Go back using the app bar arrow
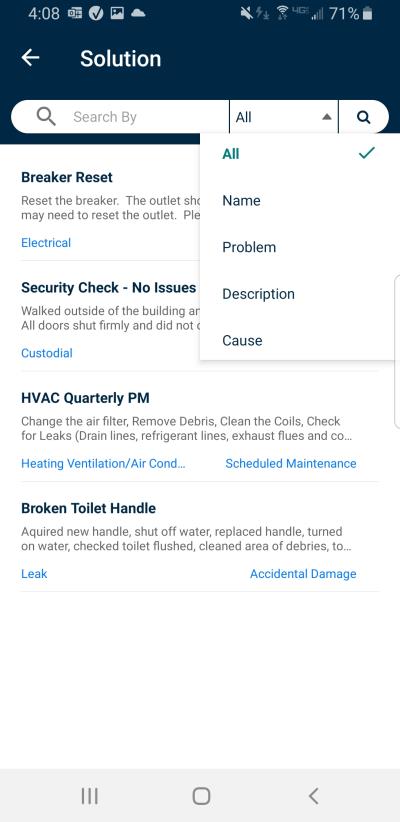 pyautogui.click(x=30, y=58)
